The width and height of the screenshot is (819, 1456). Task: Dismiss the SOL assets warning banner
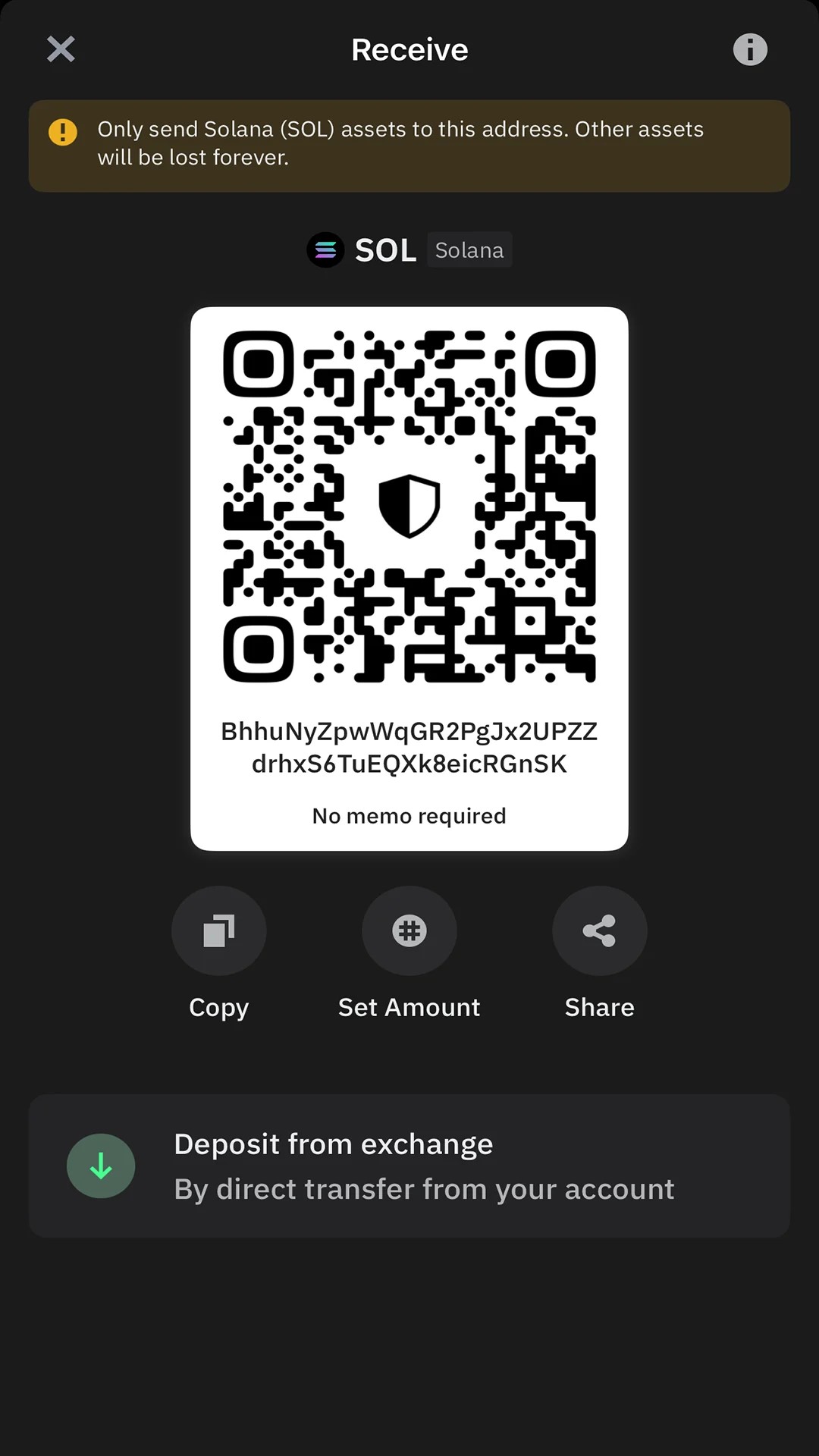pos(409,144)
